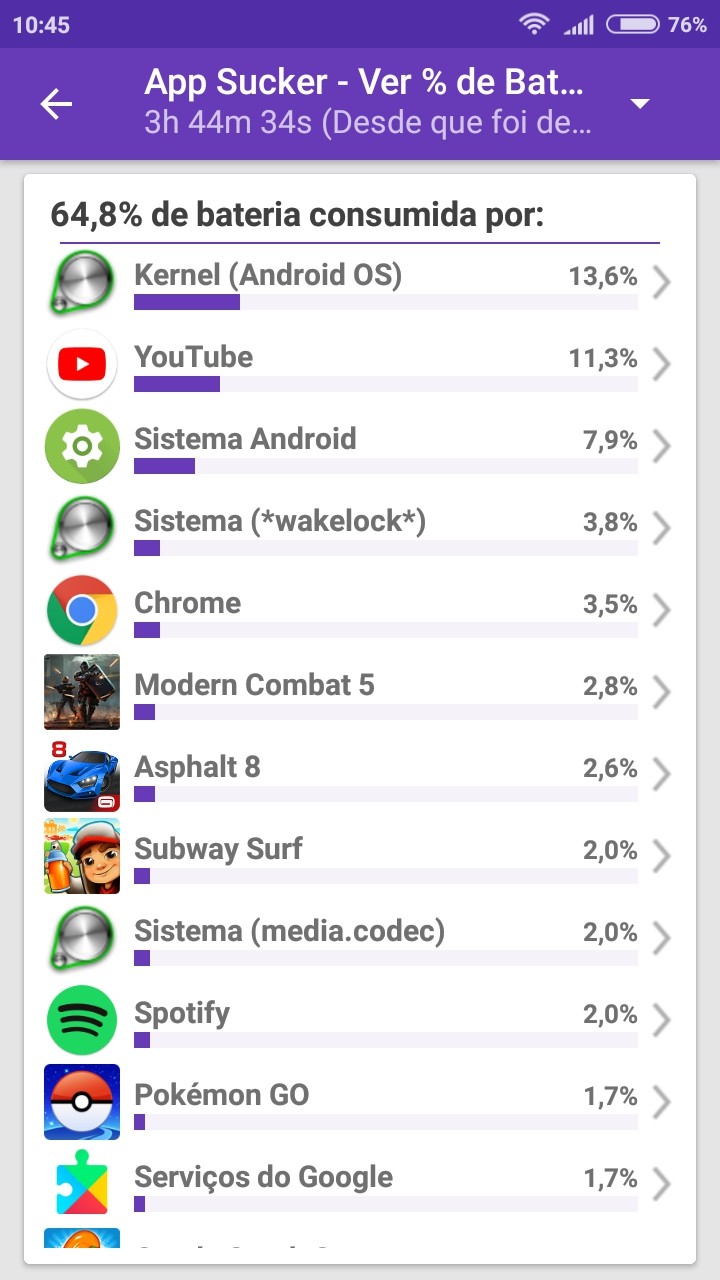Open Pokémon GO usage details
Viewport: 720px width, 1280px height.
pos(360,1103)
